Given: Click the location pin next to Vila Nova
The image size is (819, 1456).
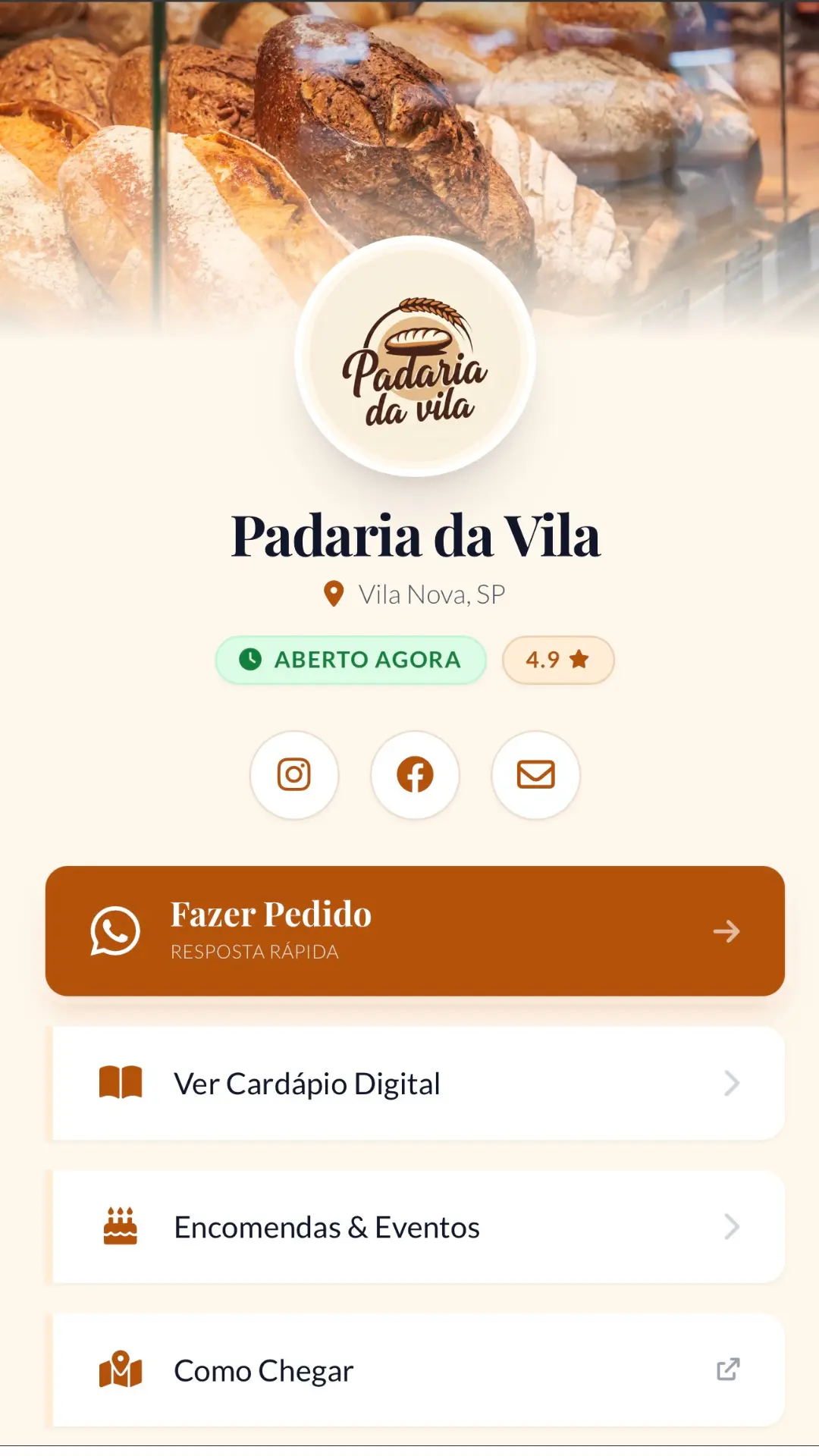Looking at the screenshot, I should 332,594.
